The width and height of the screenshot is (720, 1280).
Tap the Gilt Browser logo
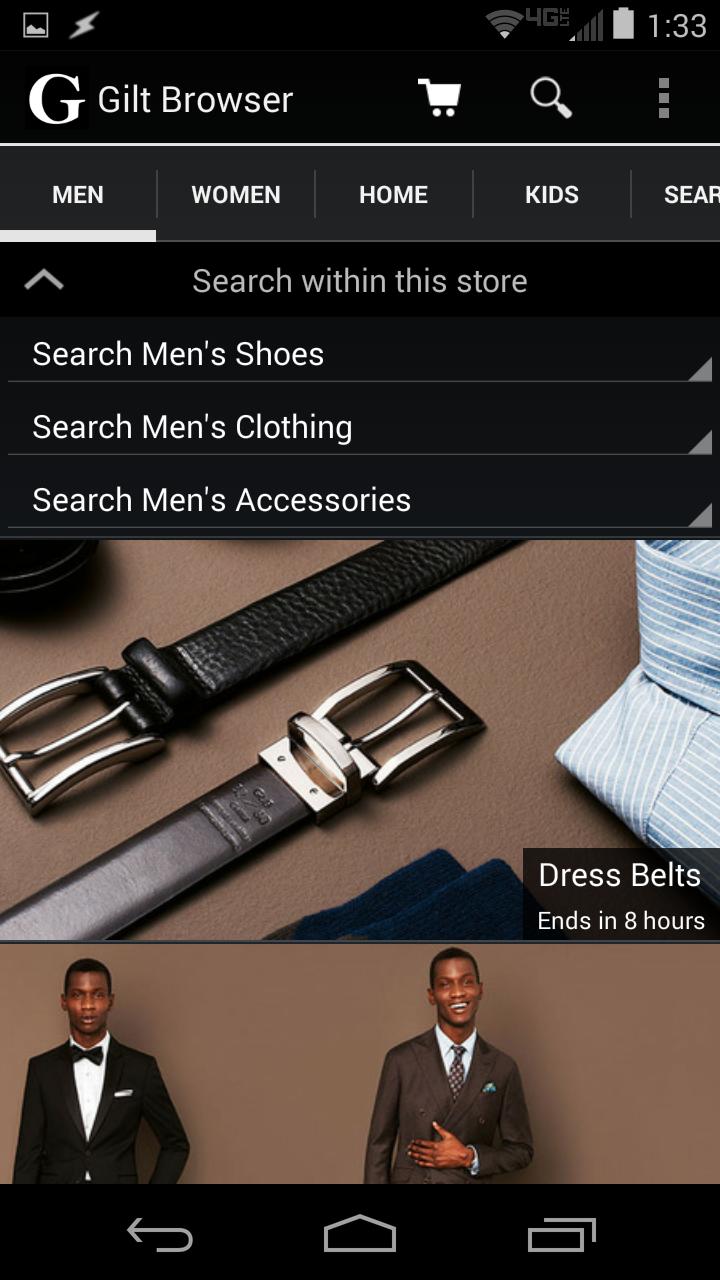tap(56, 98)
